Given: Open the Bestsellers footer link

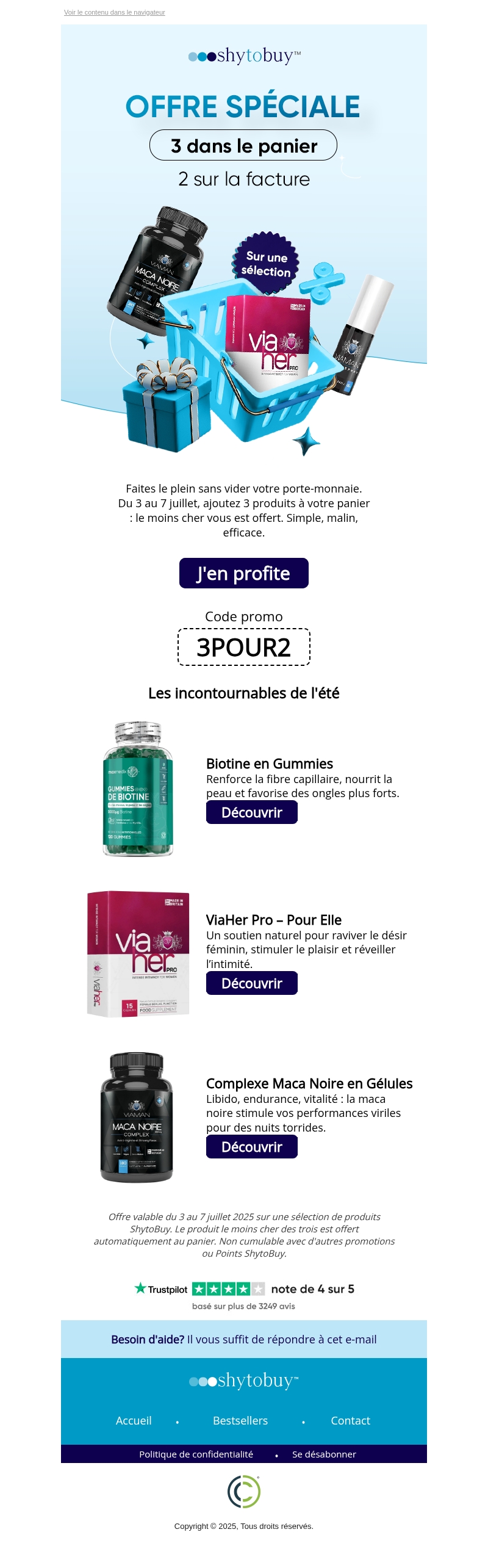Looking at the screenshot, I should 240,1420.
